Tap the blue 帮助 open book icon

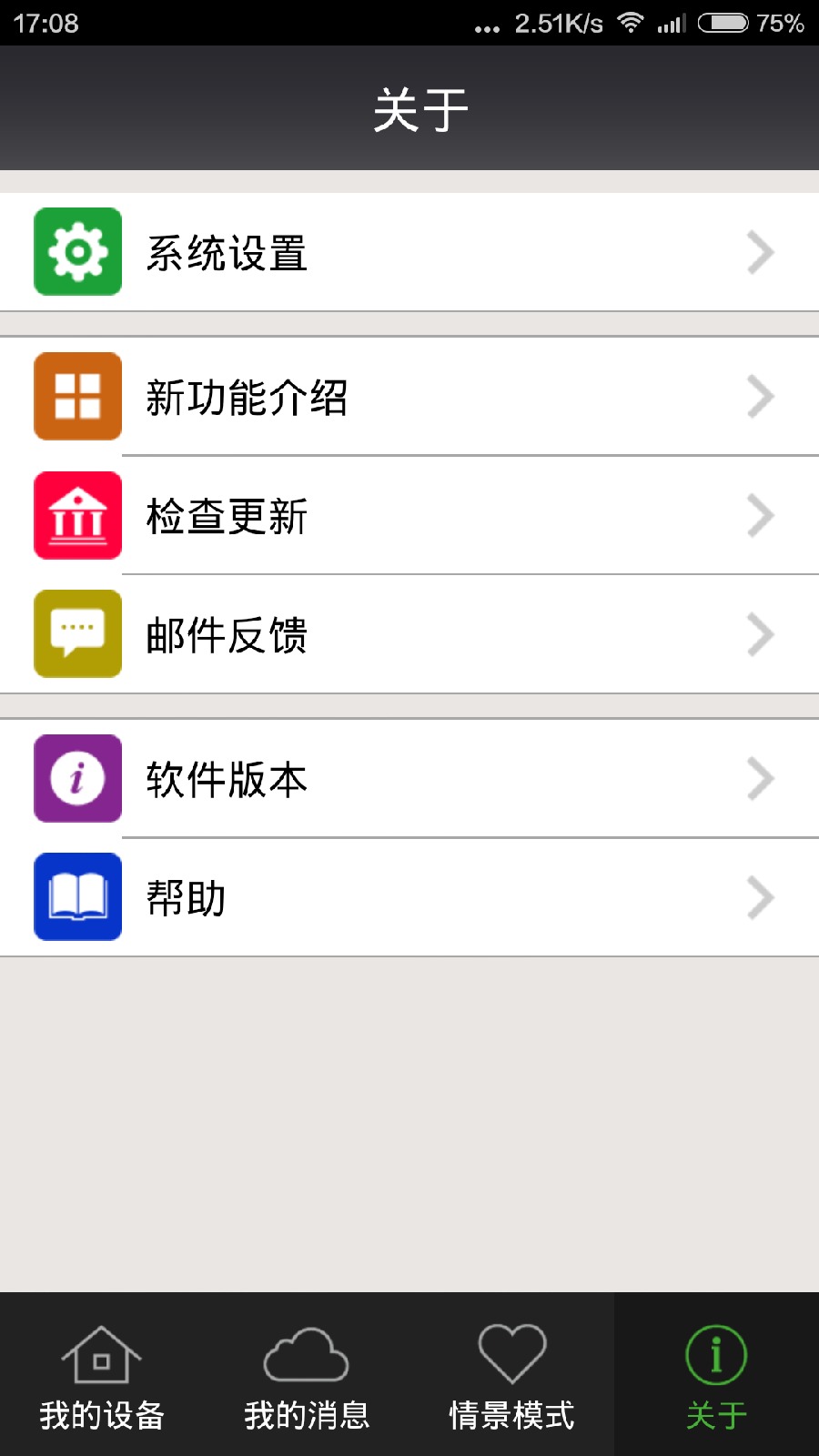[x=77, y=897]
